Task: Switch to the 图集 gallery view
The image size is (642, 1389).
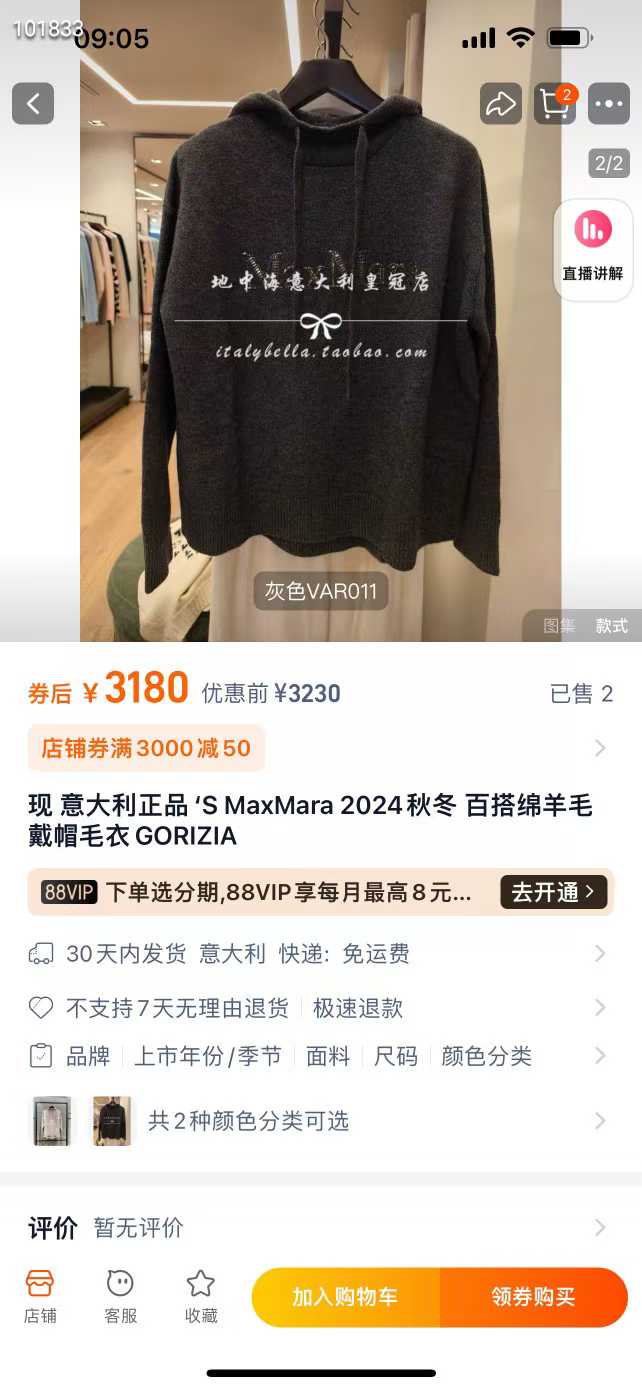Action: [560, 626]
